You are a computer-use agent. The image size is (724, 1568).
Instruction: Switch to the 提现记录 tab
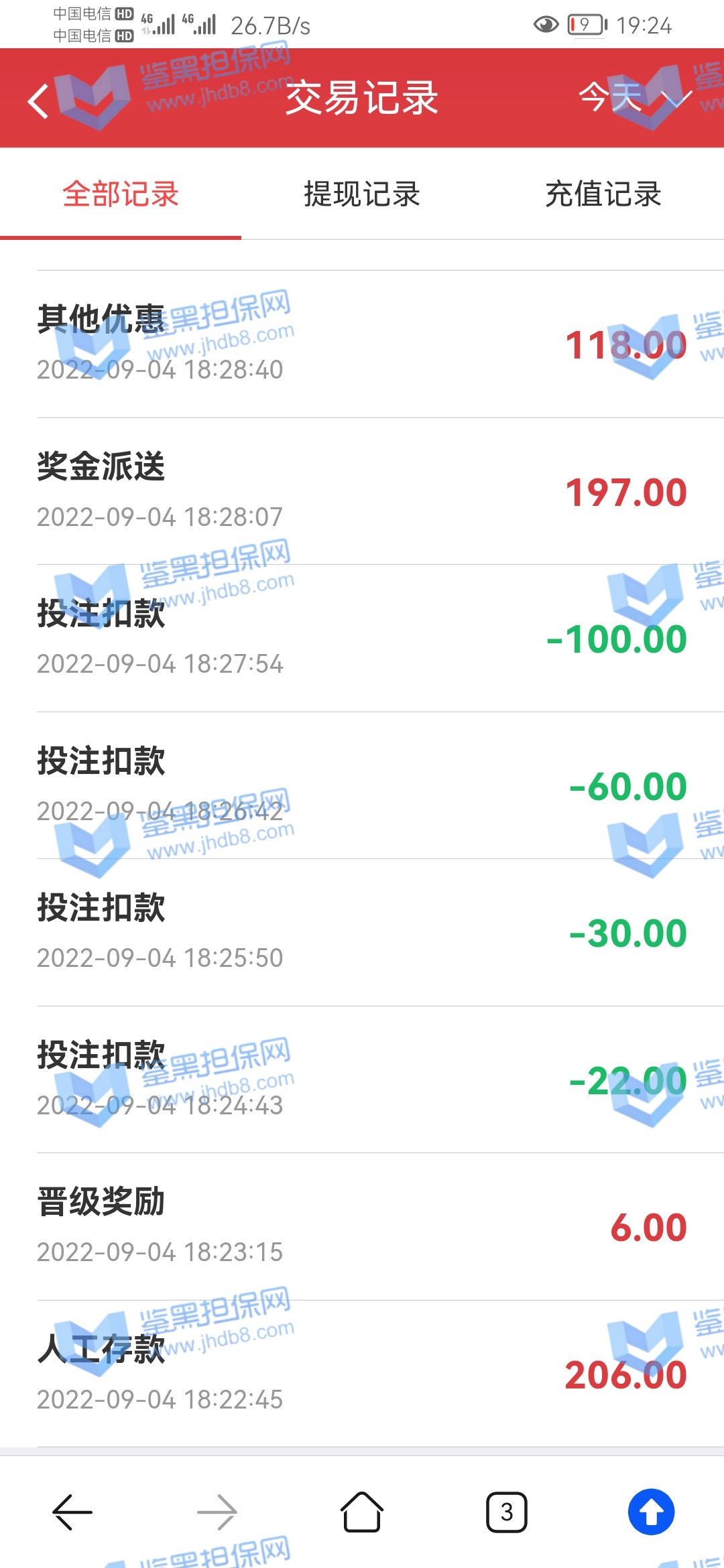[362, 194]
